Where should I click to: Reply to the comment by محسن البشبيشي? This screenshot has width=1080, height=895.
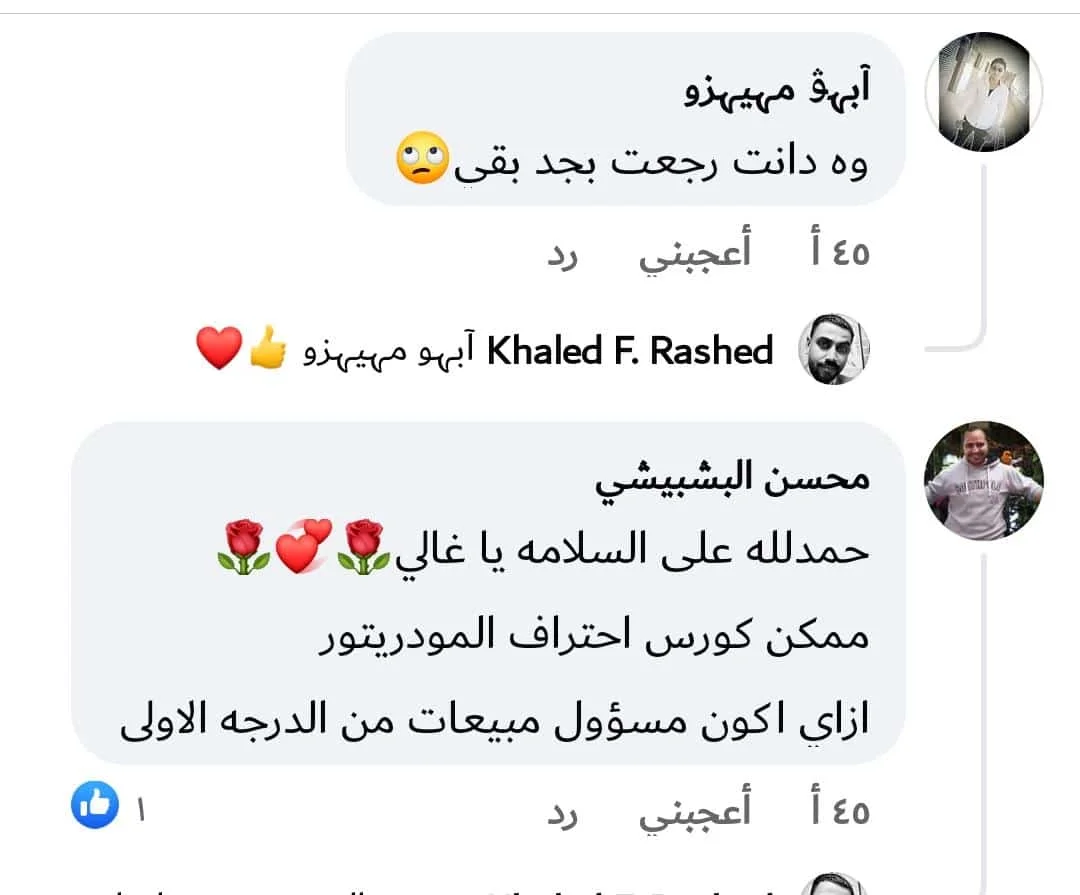[x=563, y=811]
